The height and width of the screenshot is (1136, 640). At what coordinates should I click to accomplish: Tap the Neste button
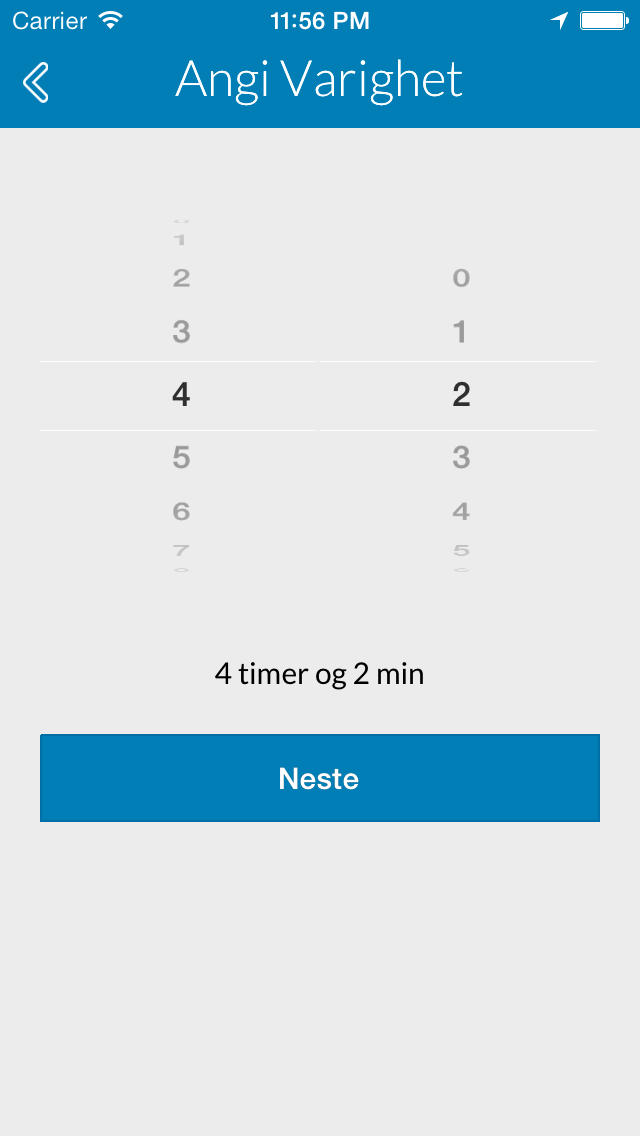(320, 777)
